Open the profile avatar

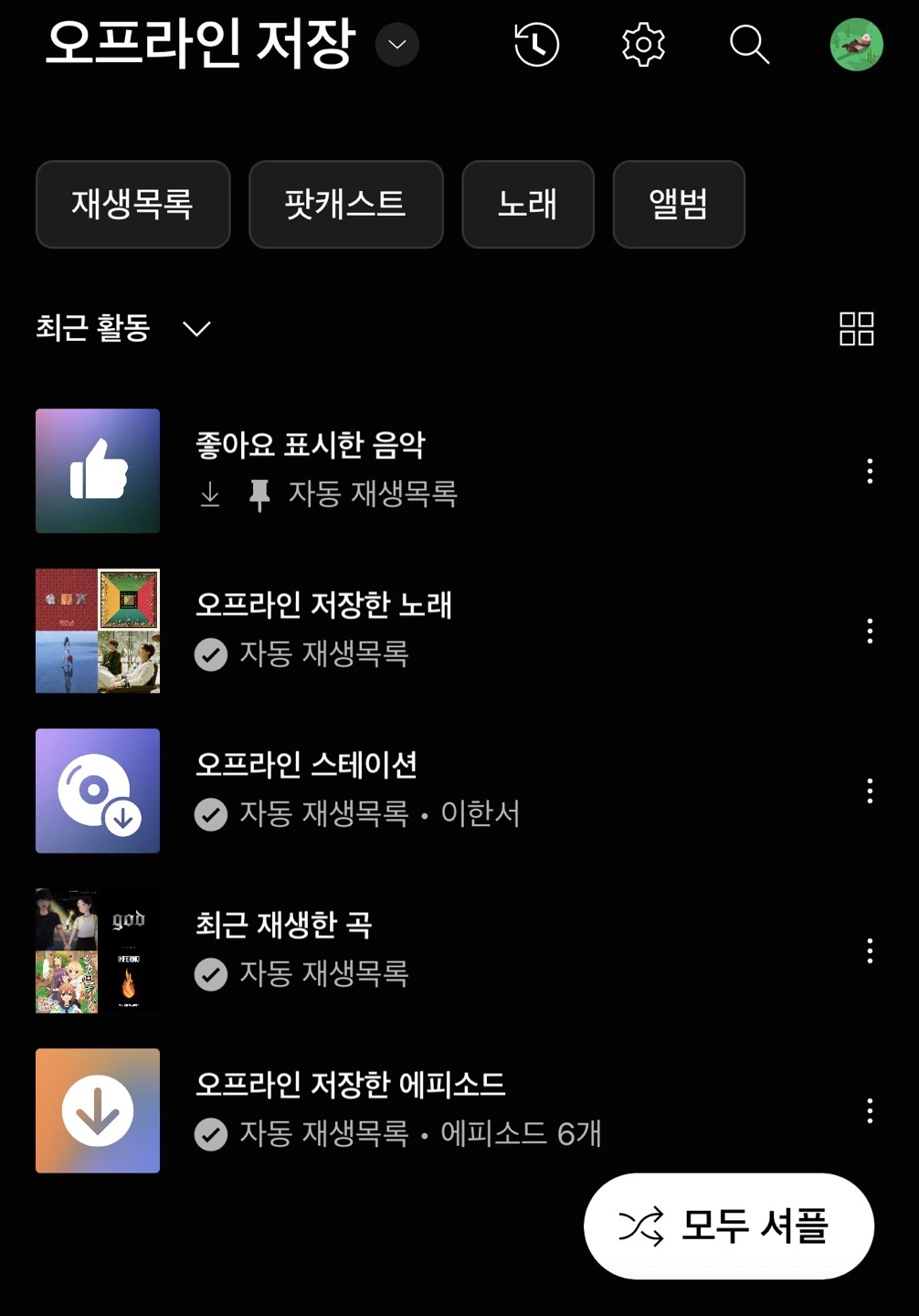[856, 45]
